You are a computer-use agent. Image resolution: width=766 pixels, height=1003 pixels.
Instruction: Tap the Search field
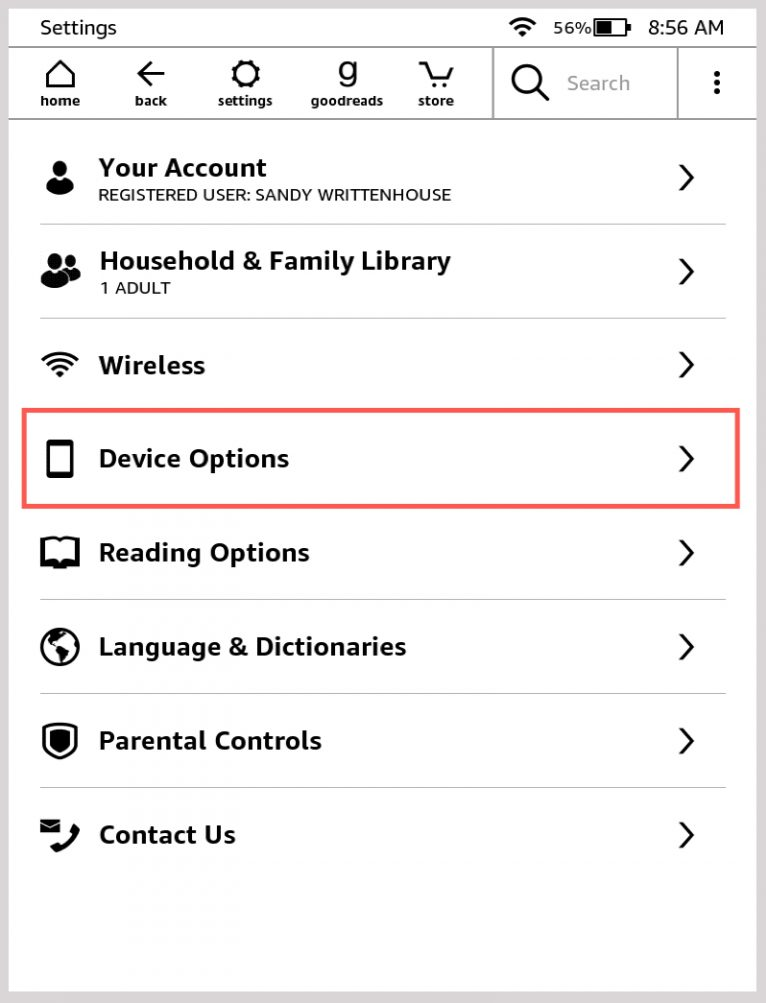pos(598,83)
